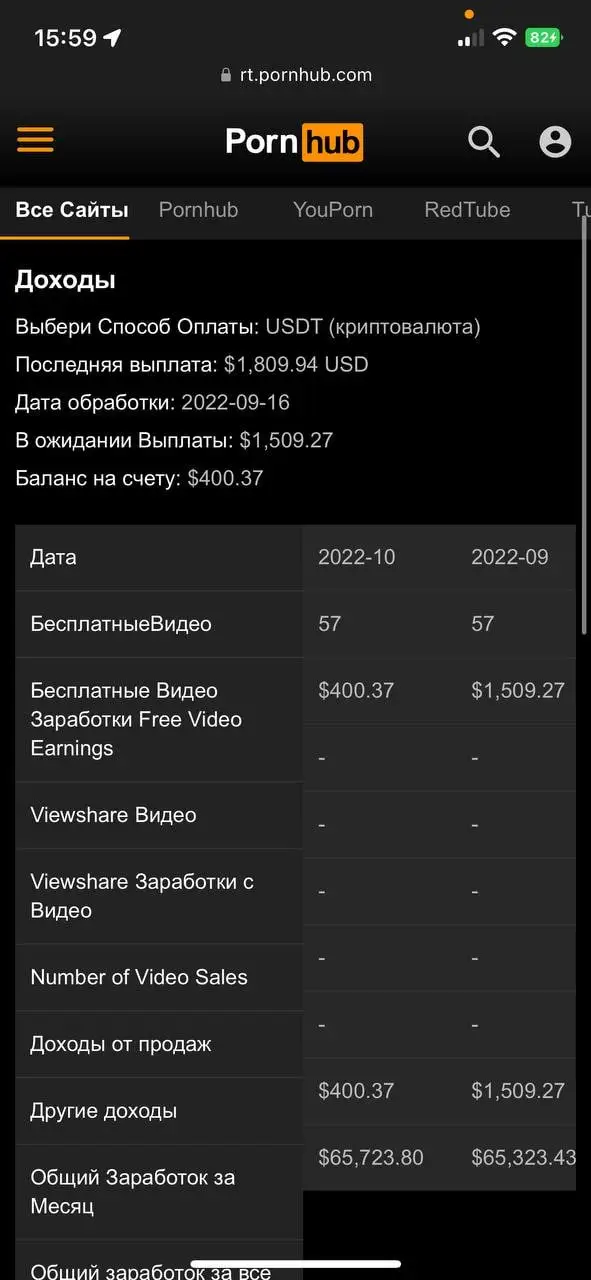
Task: Open the search magnifier icon
Action: tap(484, 141)
